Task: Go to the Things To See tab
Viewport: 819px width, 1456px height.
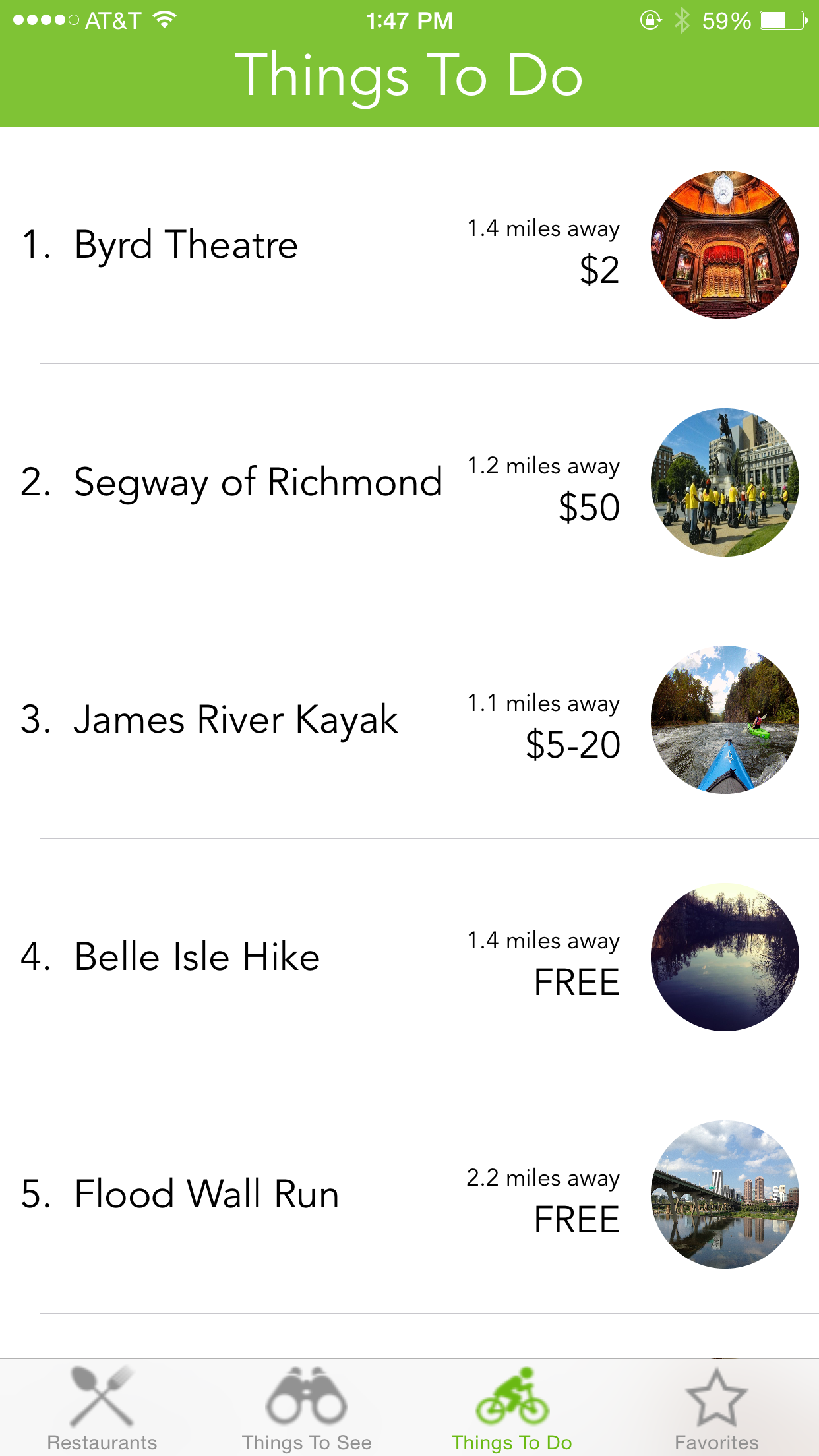Action: click(307, 1407)
